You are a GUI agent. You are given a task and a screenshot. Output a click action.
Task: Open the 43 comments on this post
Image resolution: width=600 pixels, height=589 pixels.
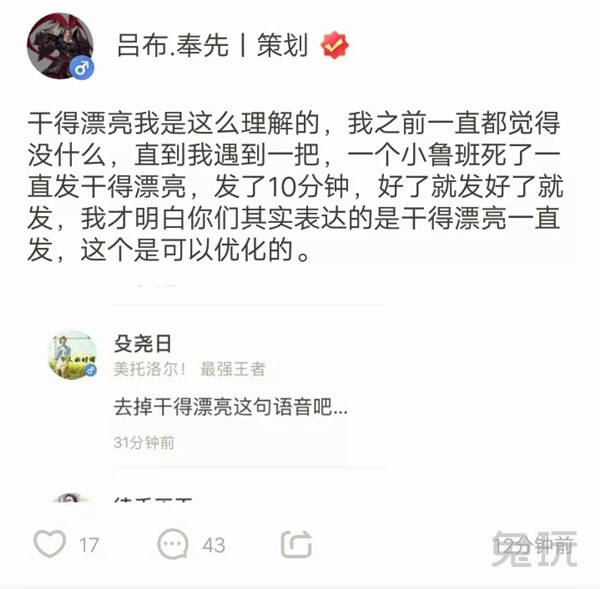[173, 544]
